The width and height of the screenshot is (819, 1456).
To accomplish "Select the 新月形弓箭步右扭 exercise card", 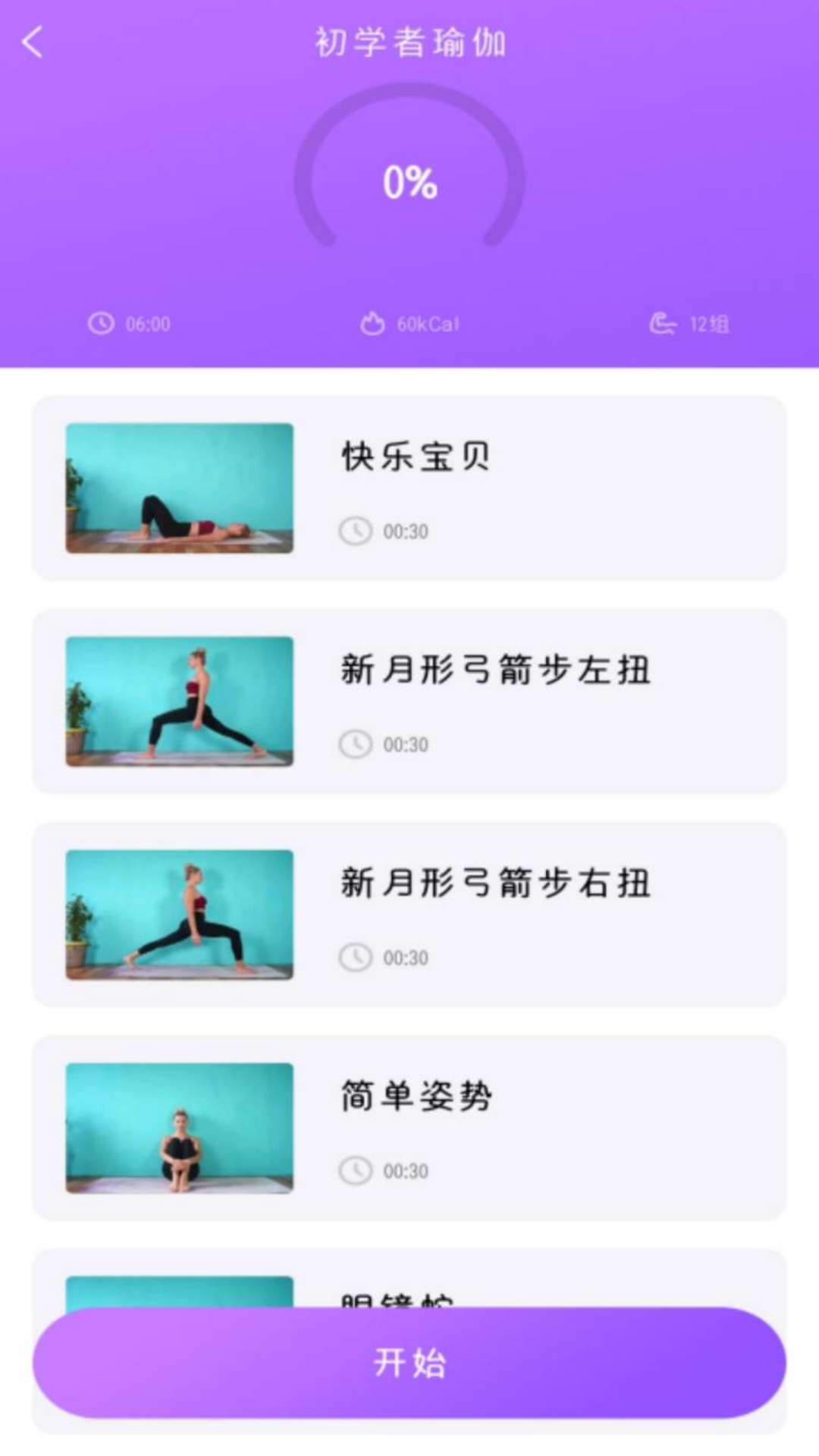I will tap(409, 915).
